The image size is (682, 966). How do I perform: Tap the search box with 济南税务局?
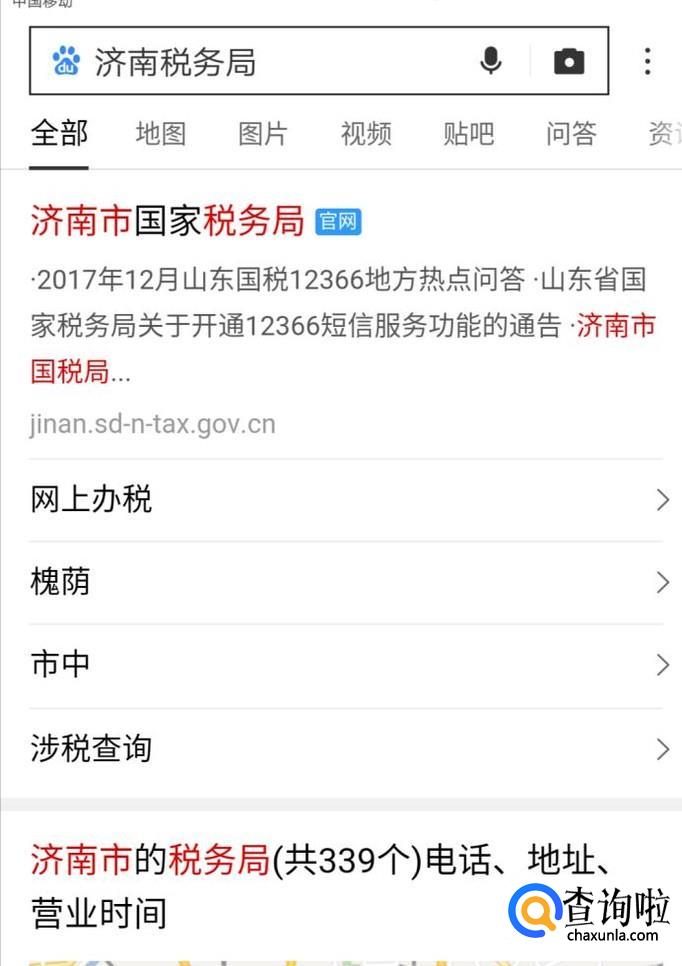click(260, 62)
